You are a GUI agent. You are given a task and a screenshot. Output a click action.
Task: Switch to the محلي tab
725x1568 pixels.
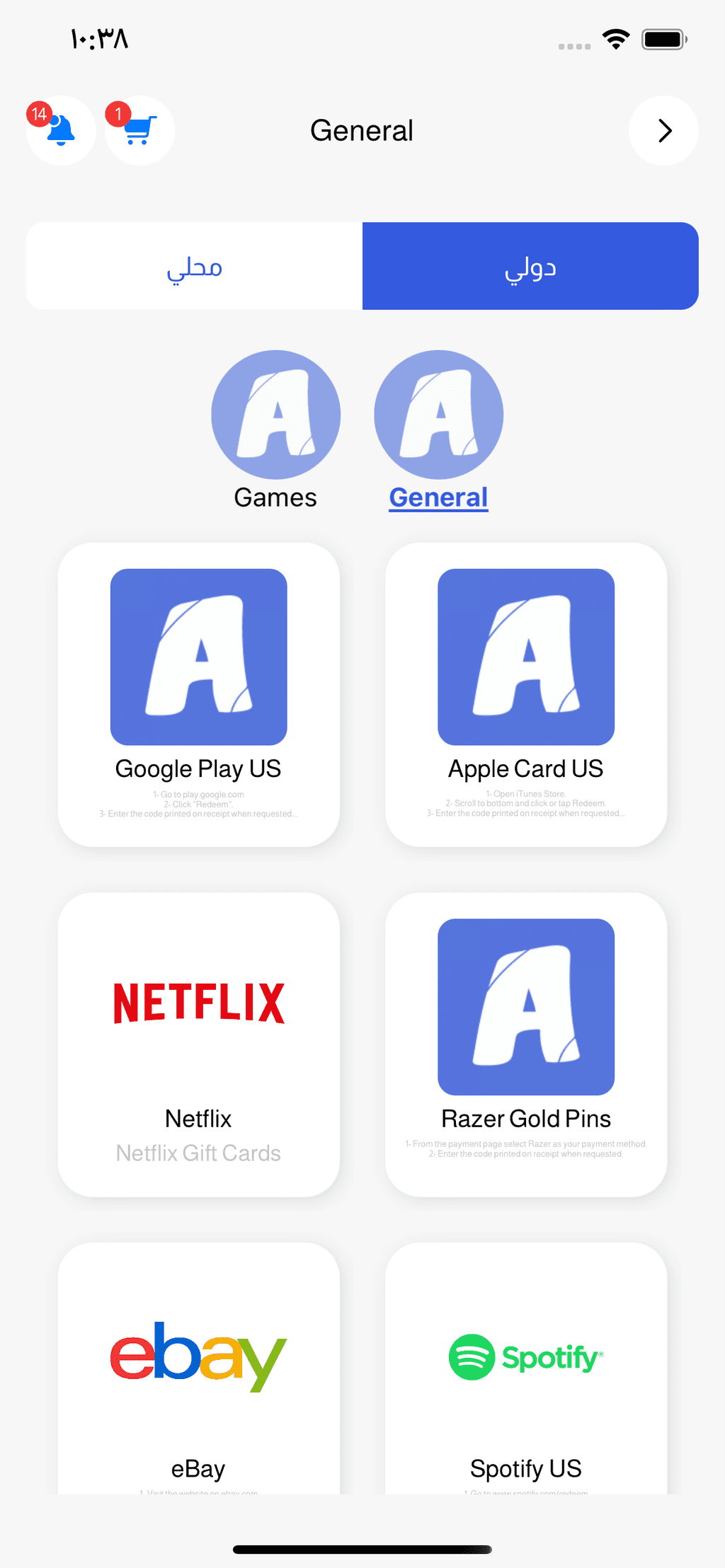[195, 266]
